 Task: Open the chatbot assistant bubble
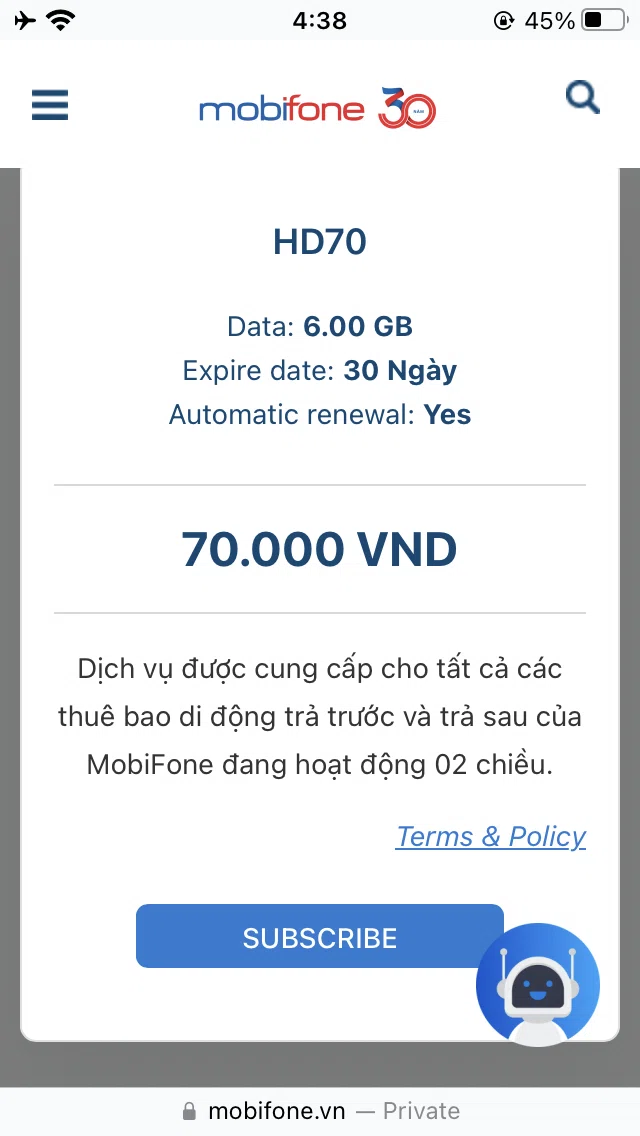[538, 984]
